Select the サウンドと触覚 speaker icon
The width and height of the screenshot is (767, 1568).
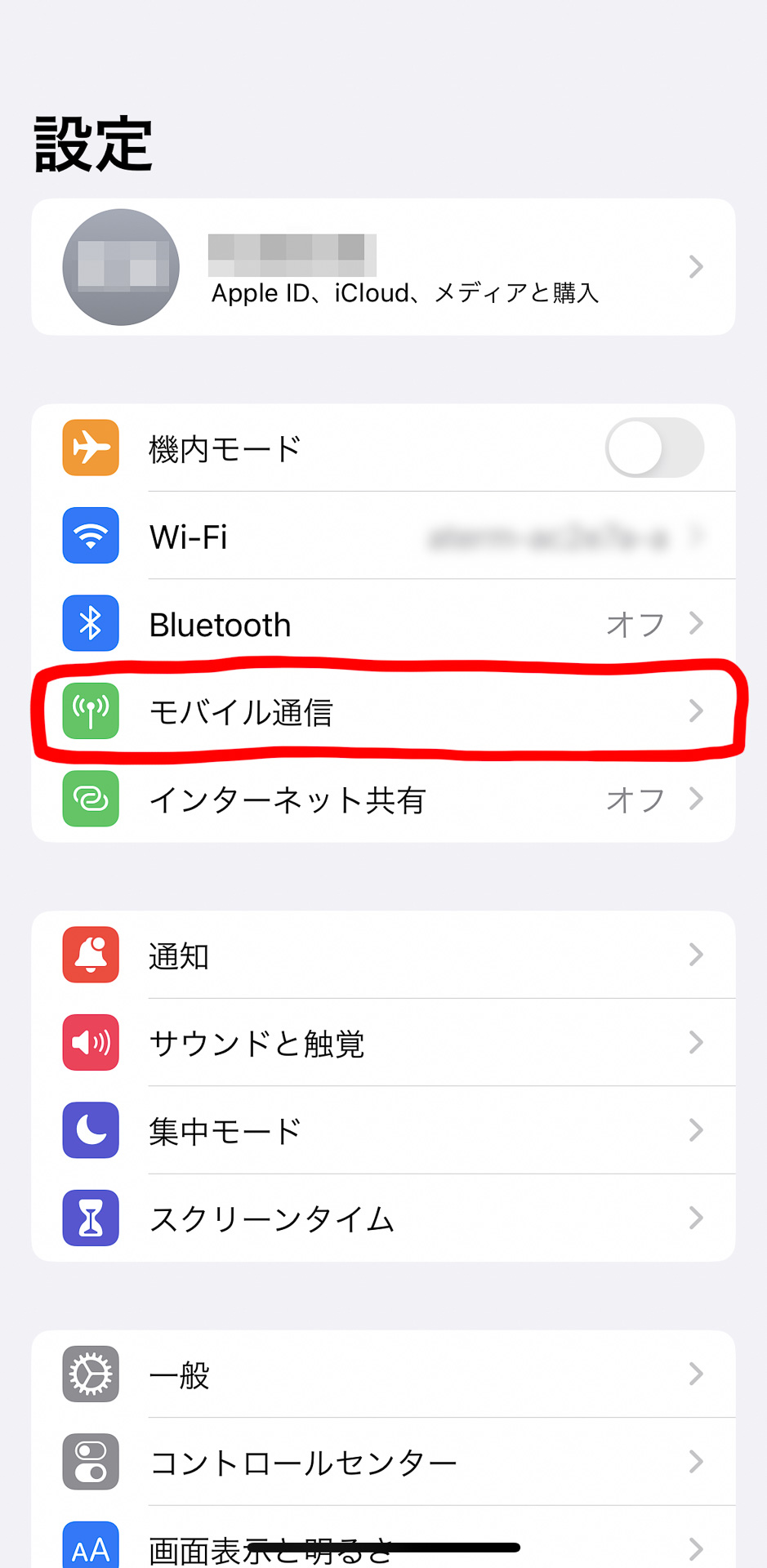point(90,1043)
